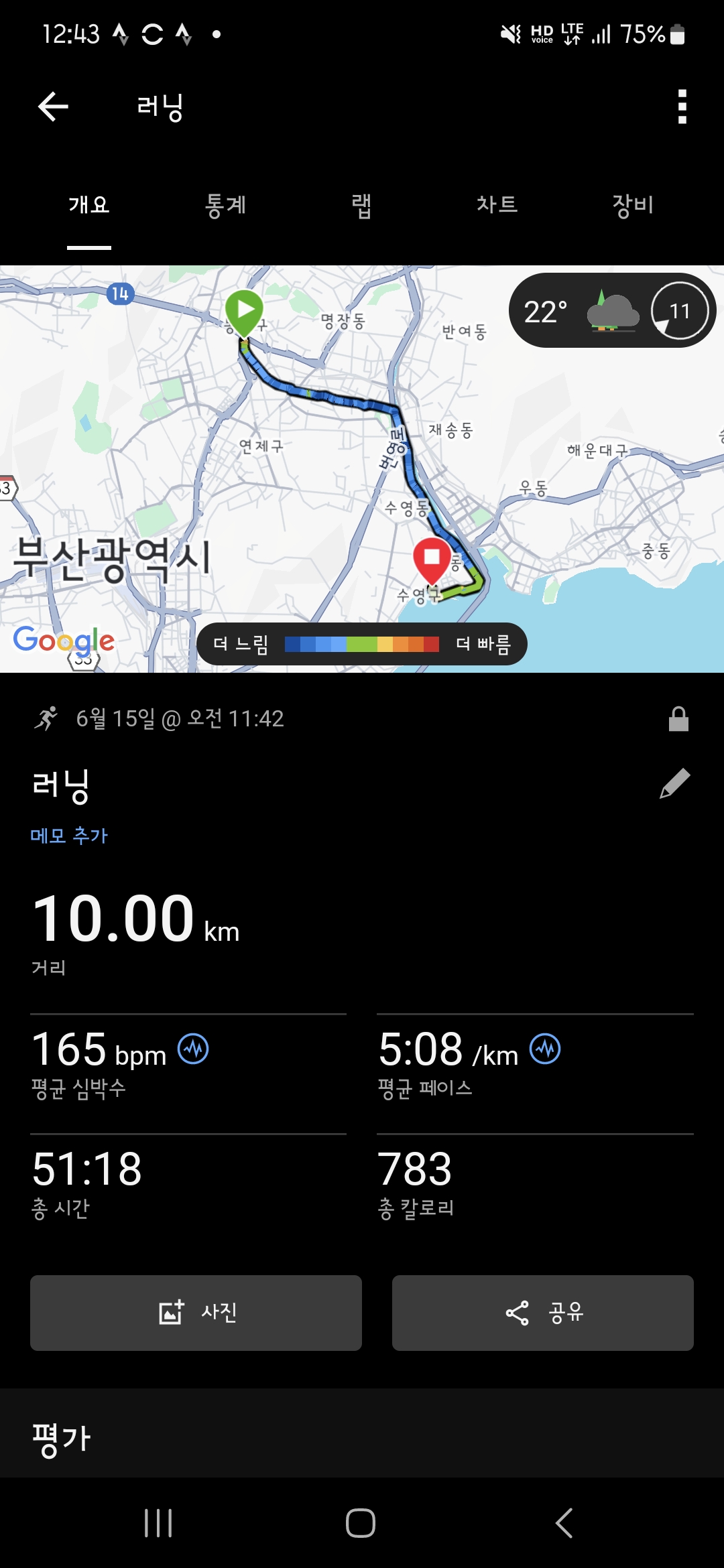The image size is (724, 1568).
Task: Switch to the 랩 tab
Action: (x=361, y=205)
